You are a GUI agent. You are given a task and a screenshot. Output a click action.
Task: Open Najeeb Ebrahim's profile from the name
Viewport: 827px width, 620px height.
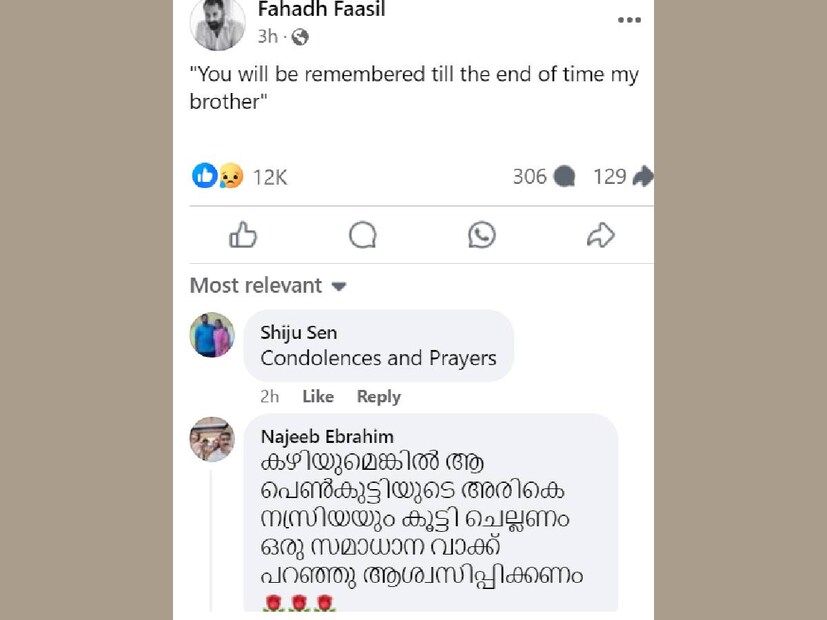(x=326, y=436)
